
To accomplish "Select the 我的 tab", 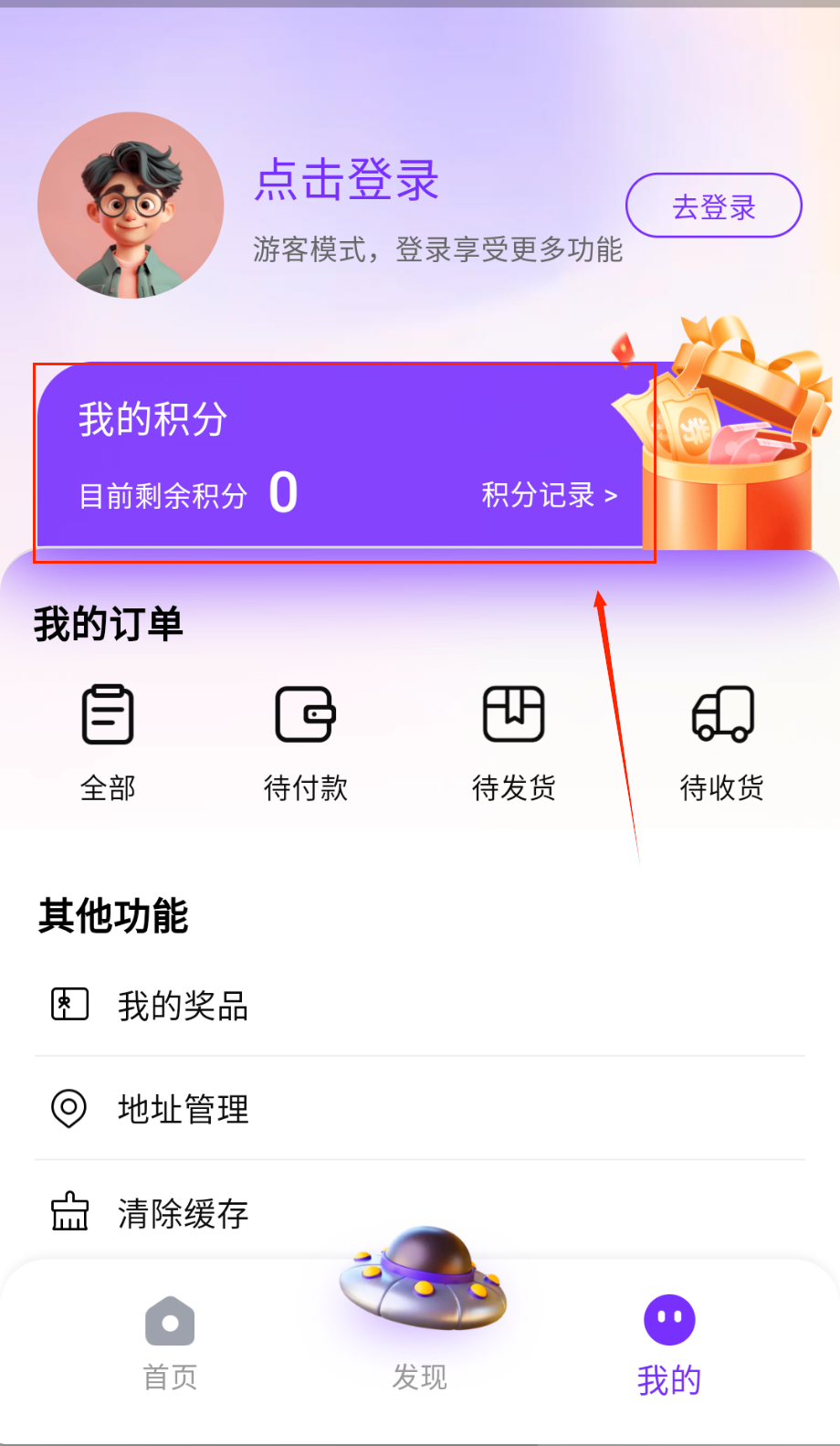I will click(669, 1343).
